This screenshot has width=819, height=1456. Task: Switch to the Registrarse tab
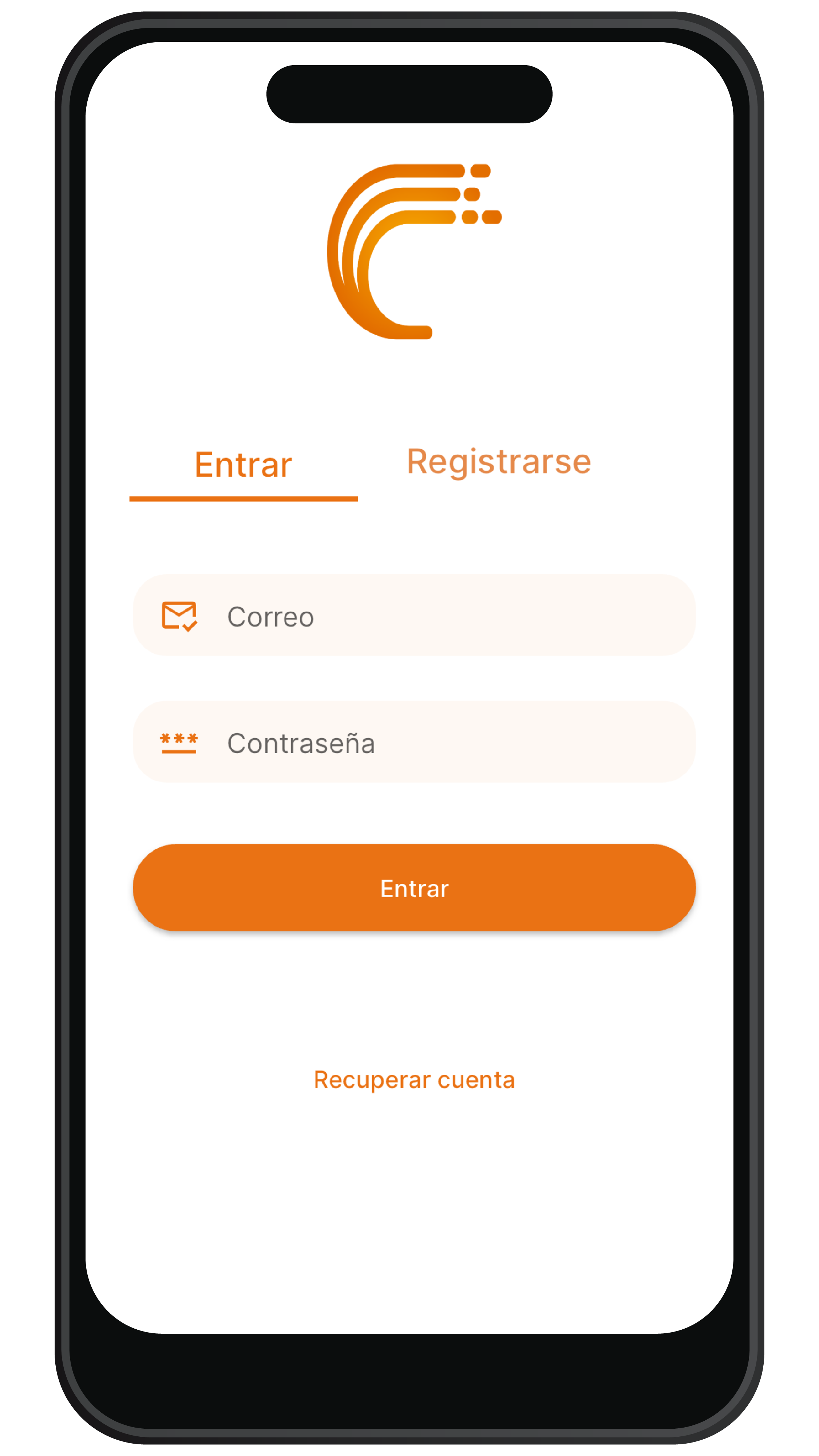click(499, 462)
